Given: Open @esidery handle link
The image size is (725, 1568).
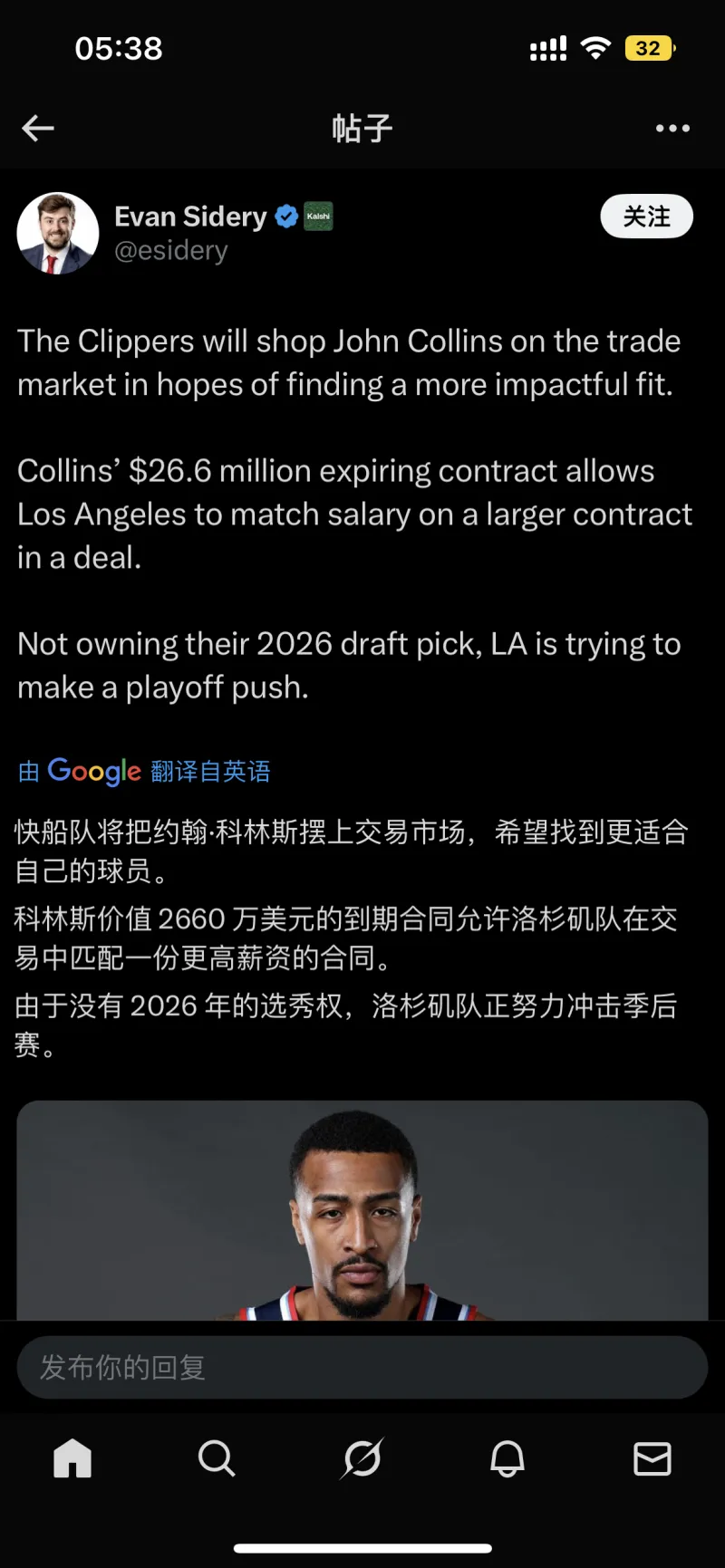Looking at the screenshot, I should (x=171, y=250).
